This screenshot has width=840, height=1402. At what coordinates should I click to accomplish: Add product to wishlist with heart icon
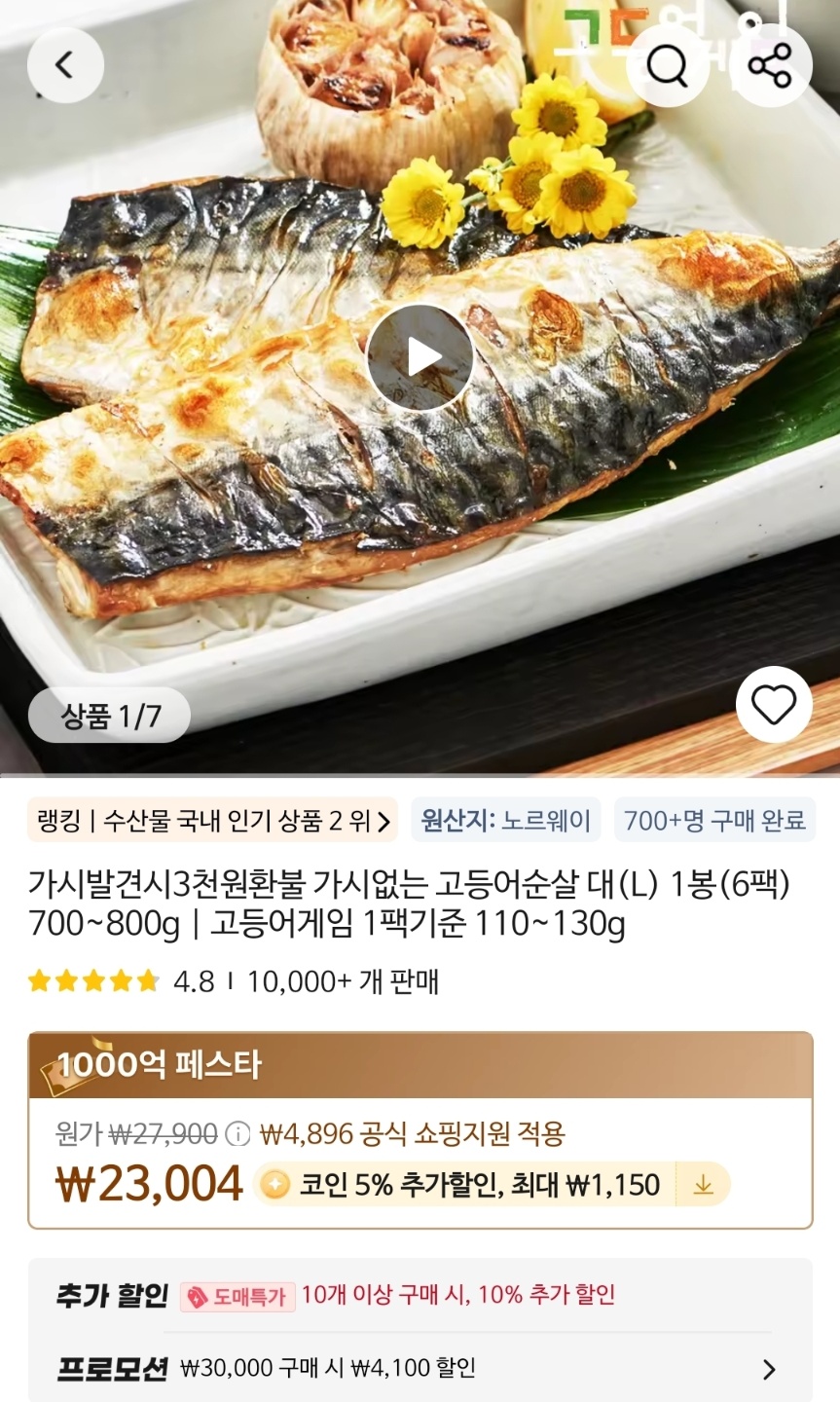[774, 705]
